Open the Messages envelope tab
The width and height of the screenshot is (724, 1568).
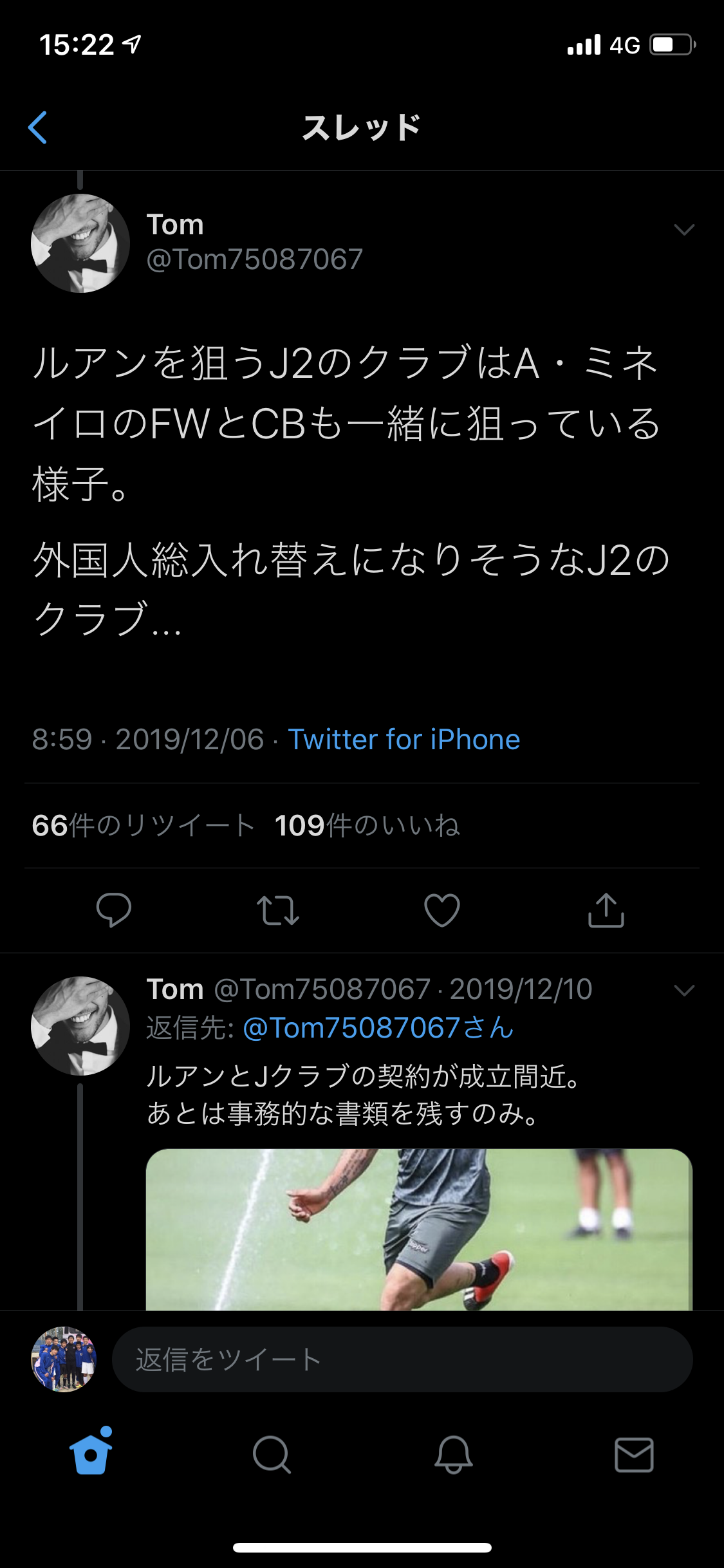[635, 1455]
